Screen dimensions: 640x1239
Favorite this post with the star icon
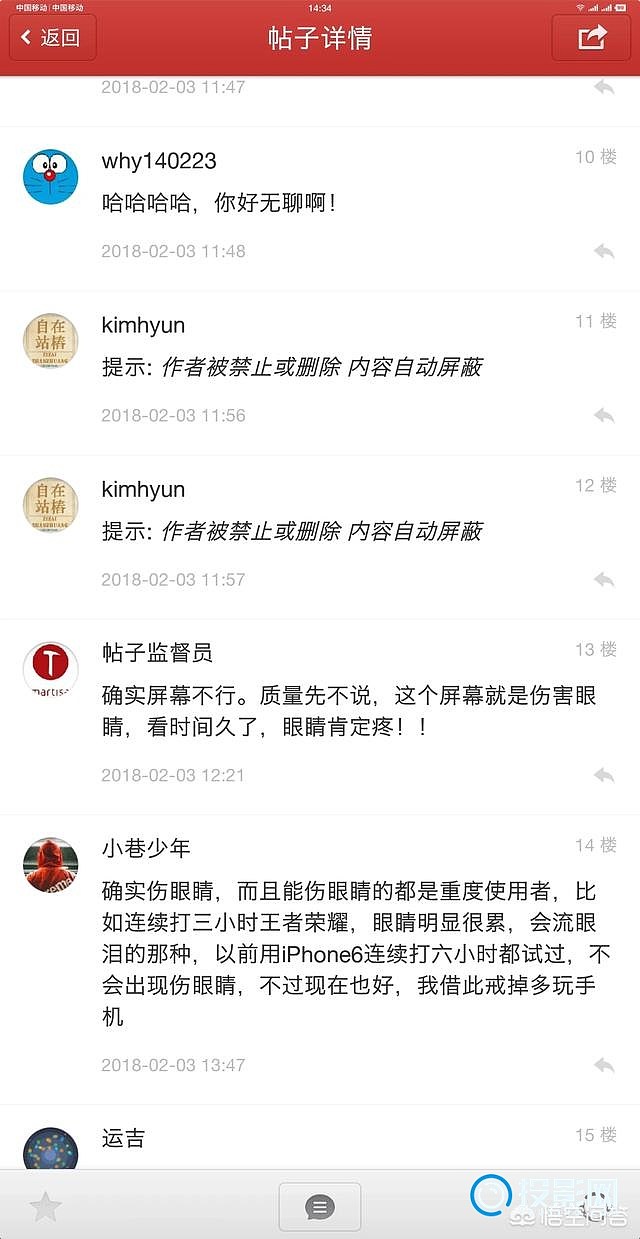[x=45, y=1207]
